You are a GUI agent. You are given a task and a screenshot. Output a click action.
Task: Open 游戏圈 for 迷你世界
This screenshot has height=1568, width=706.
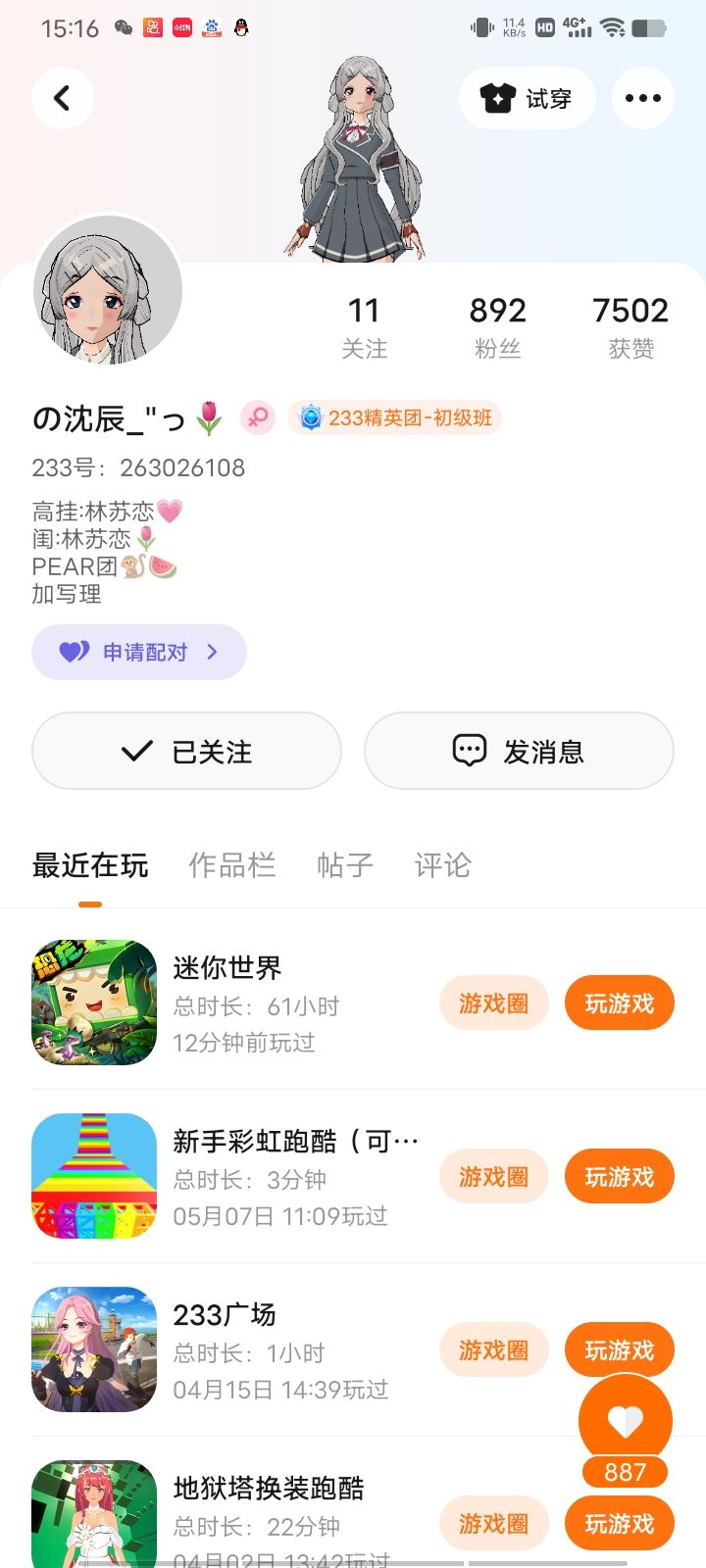tap(493, 1003)
